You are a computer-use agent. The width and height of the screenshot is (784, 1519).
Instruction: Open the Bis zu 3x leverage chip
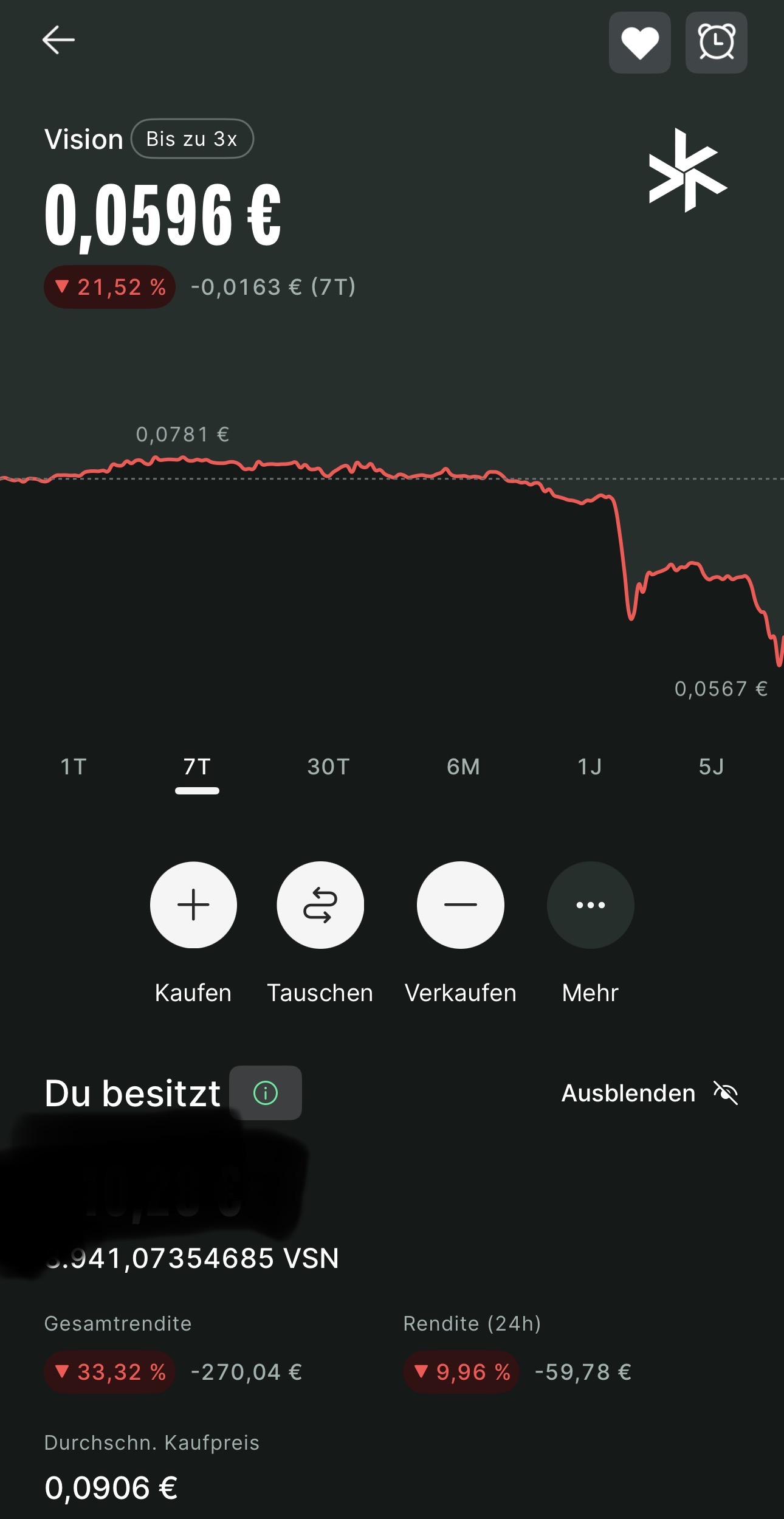coord(192,139)
